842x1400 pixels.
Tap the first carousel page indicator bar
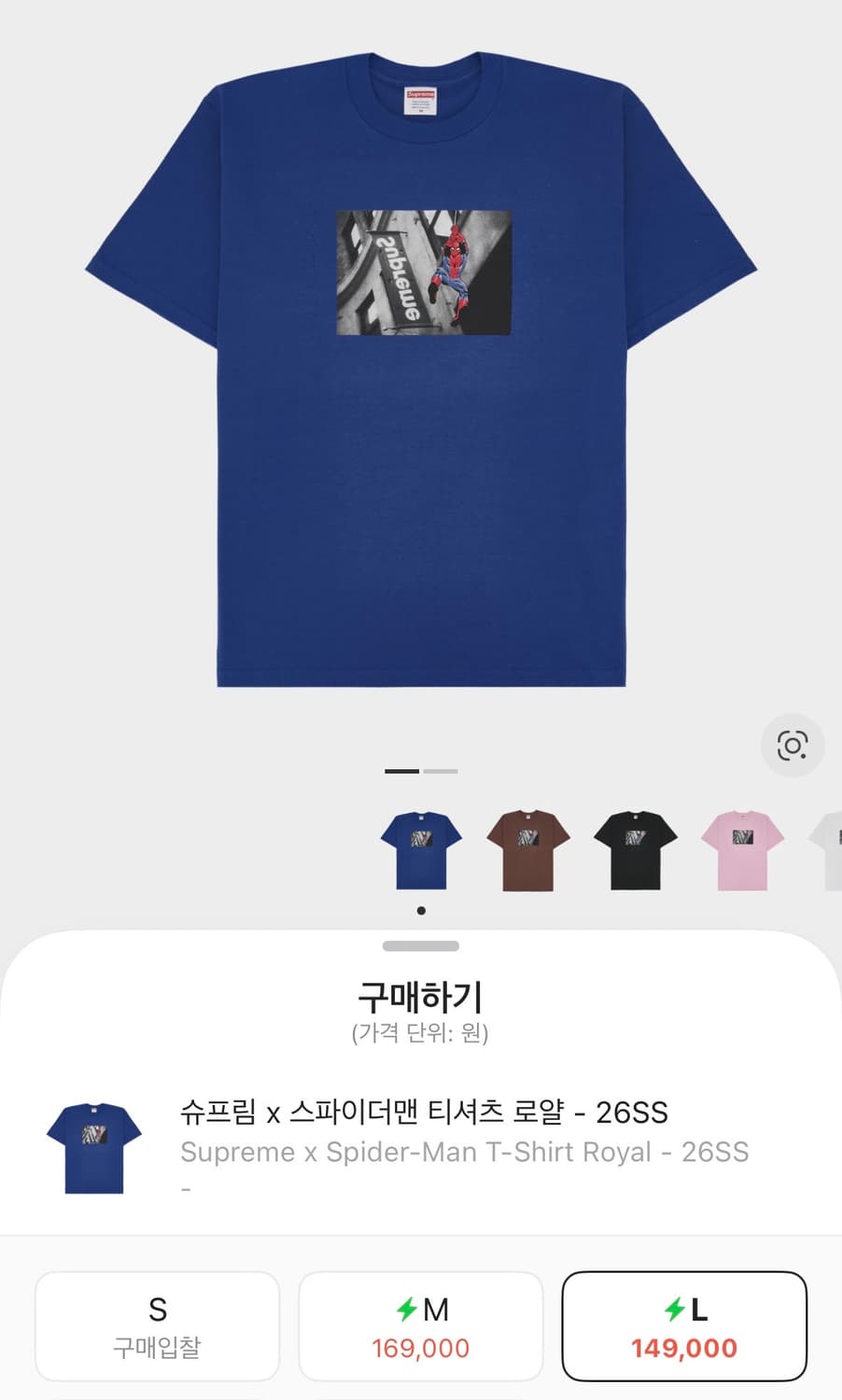tap(400, 772)
